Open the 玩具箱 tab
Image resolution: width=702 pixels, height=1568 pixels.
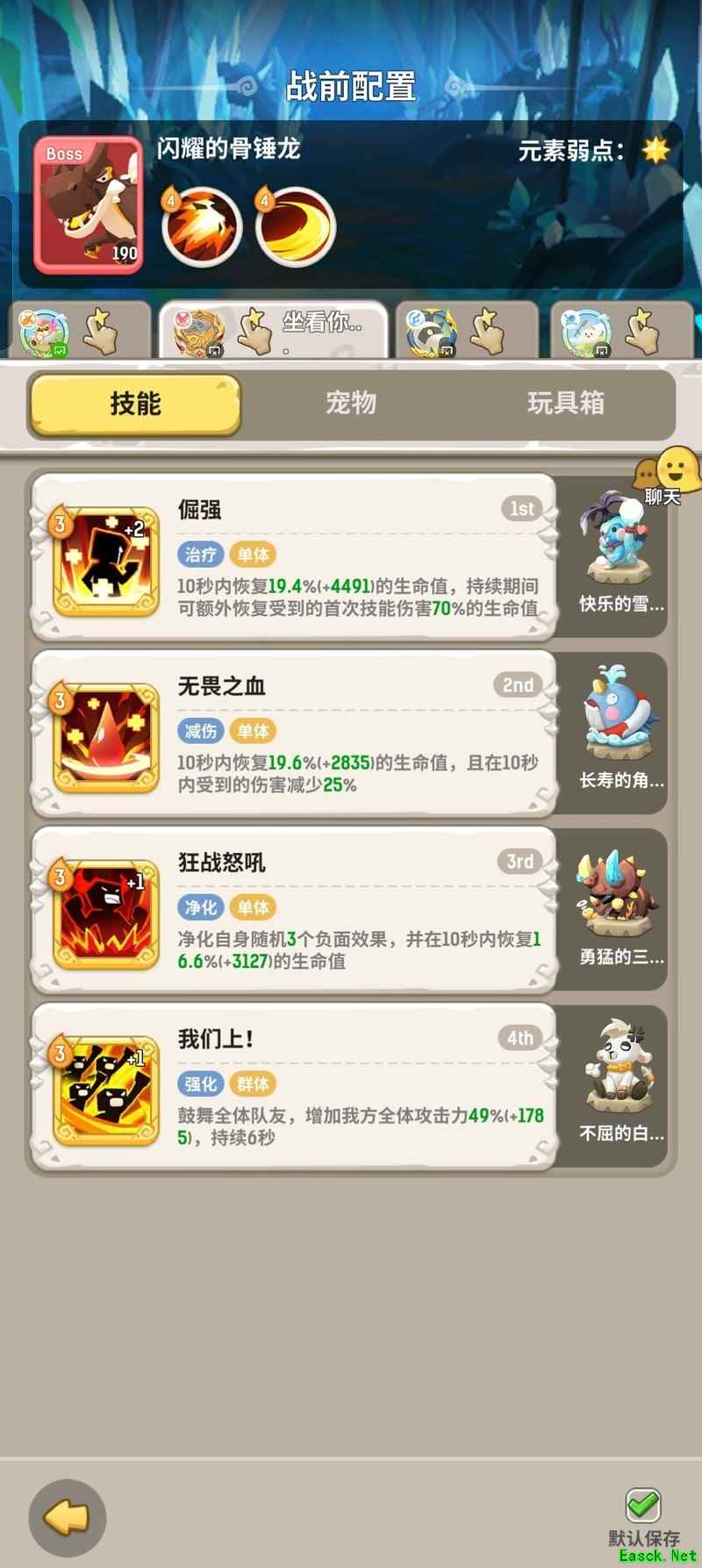tap(566, 404)
